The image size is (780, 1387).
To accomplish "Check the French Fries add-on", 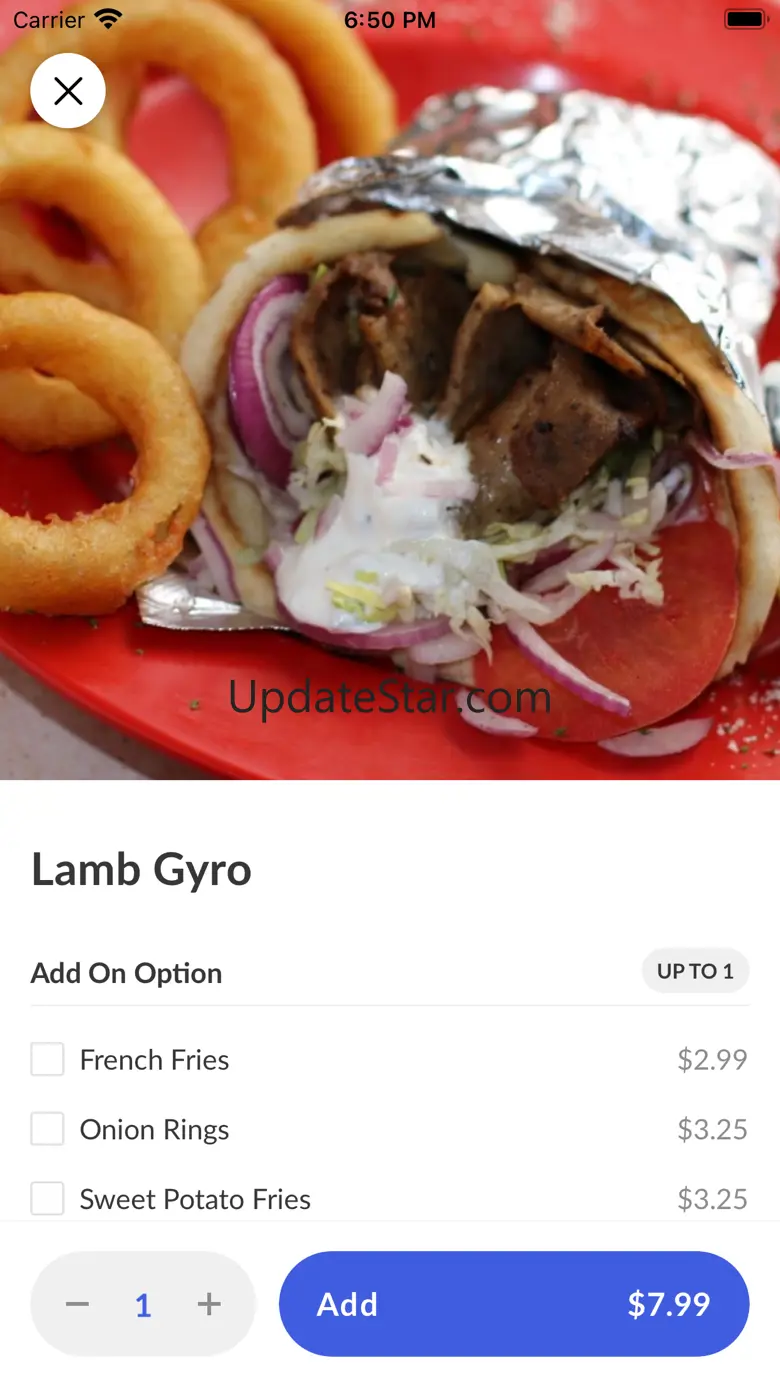I will coord(47,1059).
